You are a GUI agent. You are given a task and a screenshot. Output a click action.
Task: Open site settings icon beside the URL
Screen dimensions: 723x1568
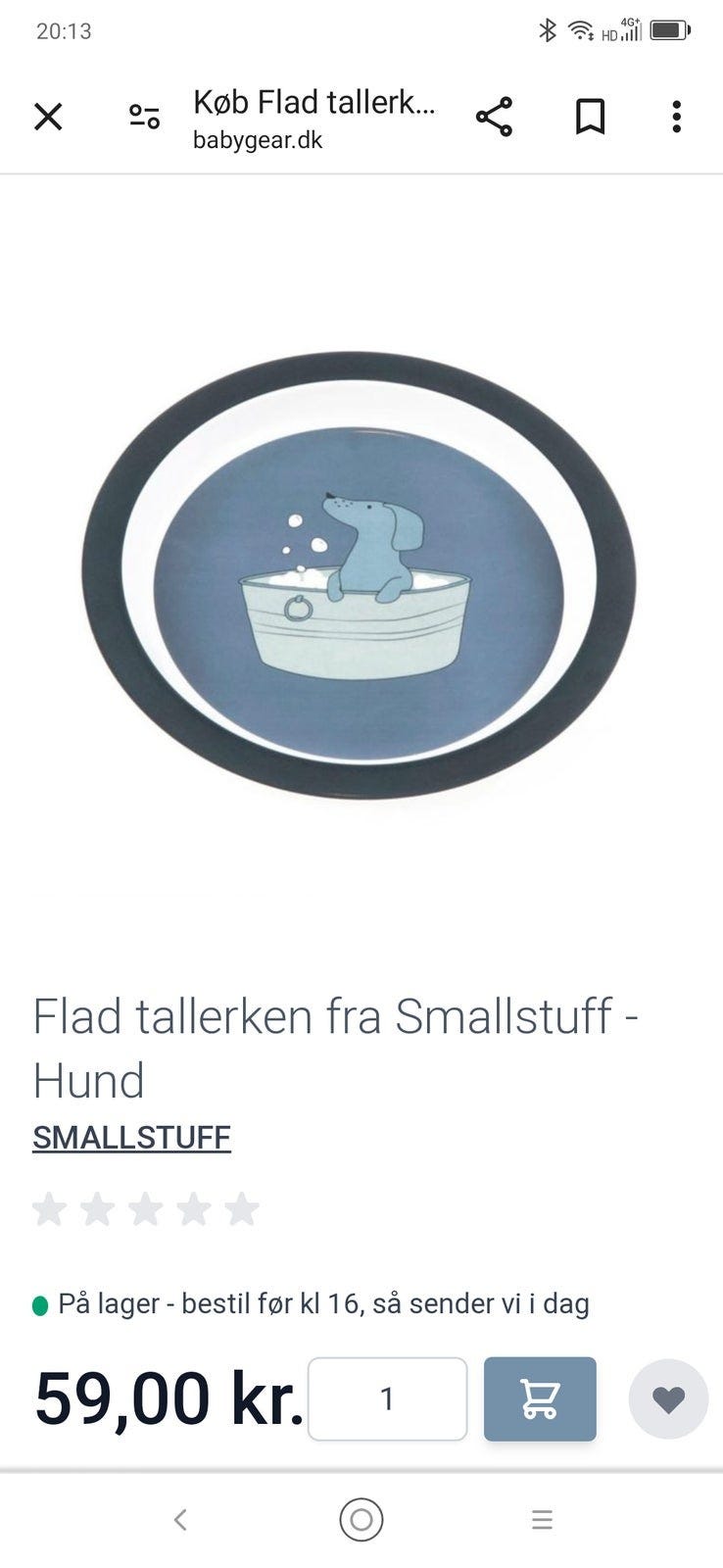144,117
